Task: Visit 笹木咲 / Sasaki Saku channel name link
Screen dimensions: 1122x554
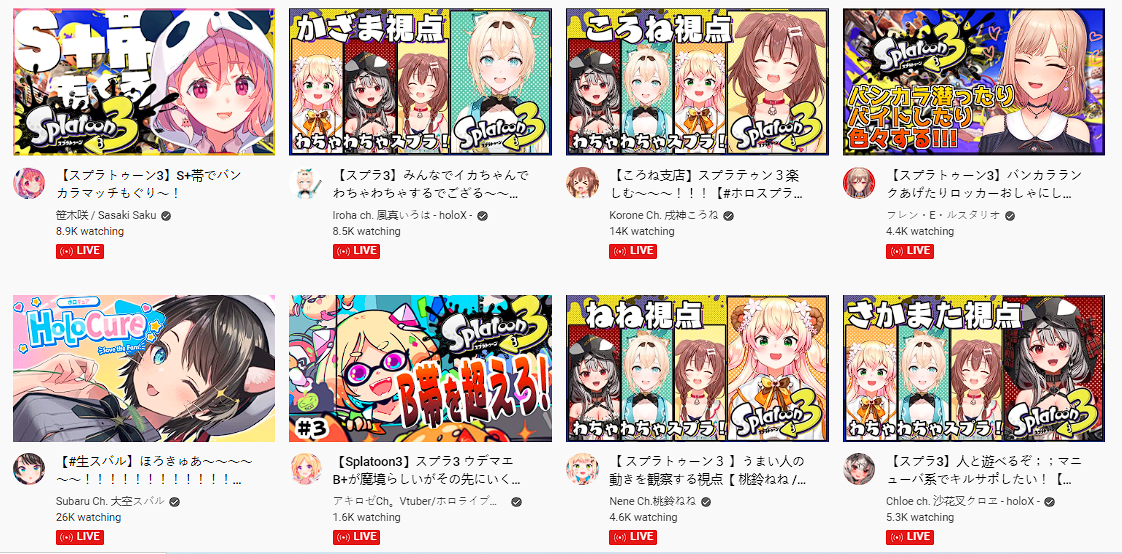Action: [106, 215]
